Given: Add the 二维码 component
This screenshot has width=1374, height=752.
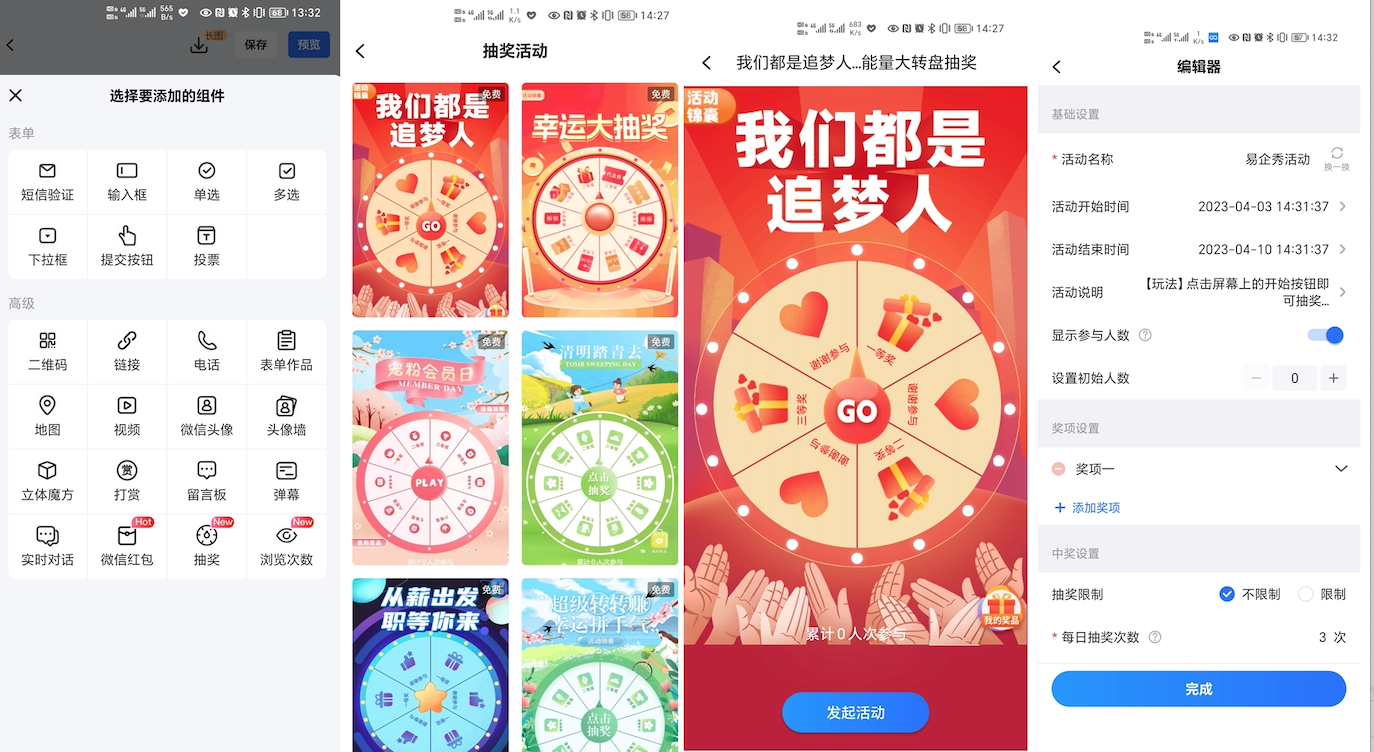Looking at the screenshot, I should point(47,351).
